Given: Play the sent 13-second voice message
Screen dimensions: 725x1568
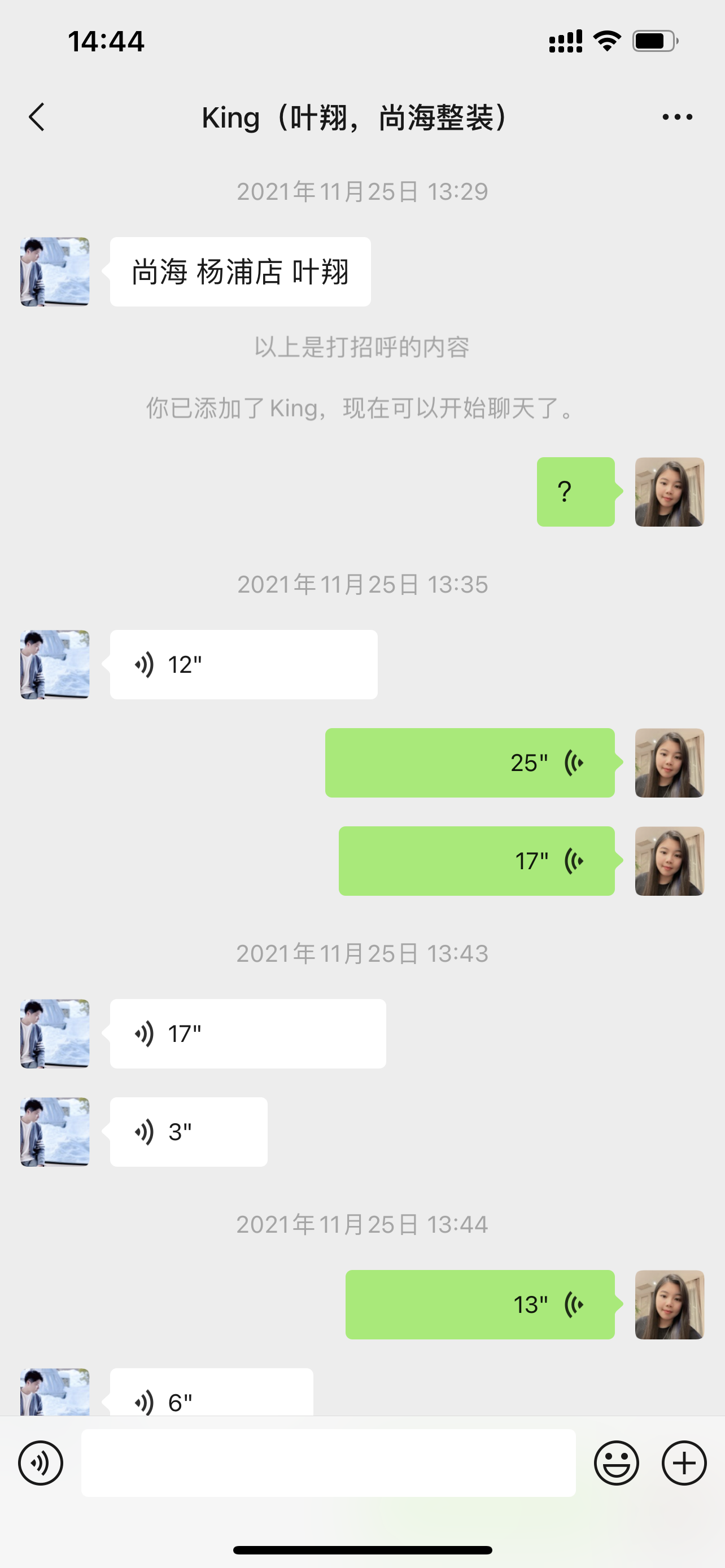Looking at the screenshot, I should click(480, 1304).
